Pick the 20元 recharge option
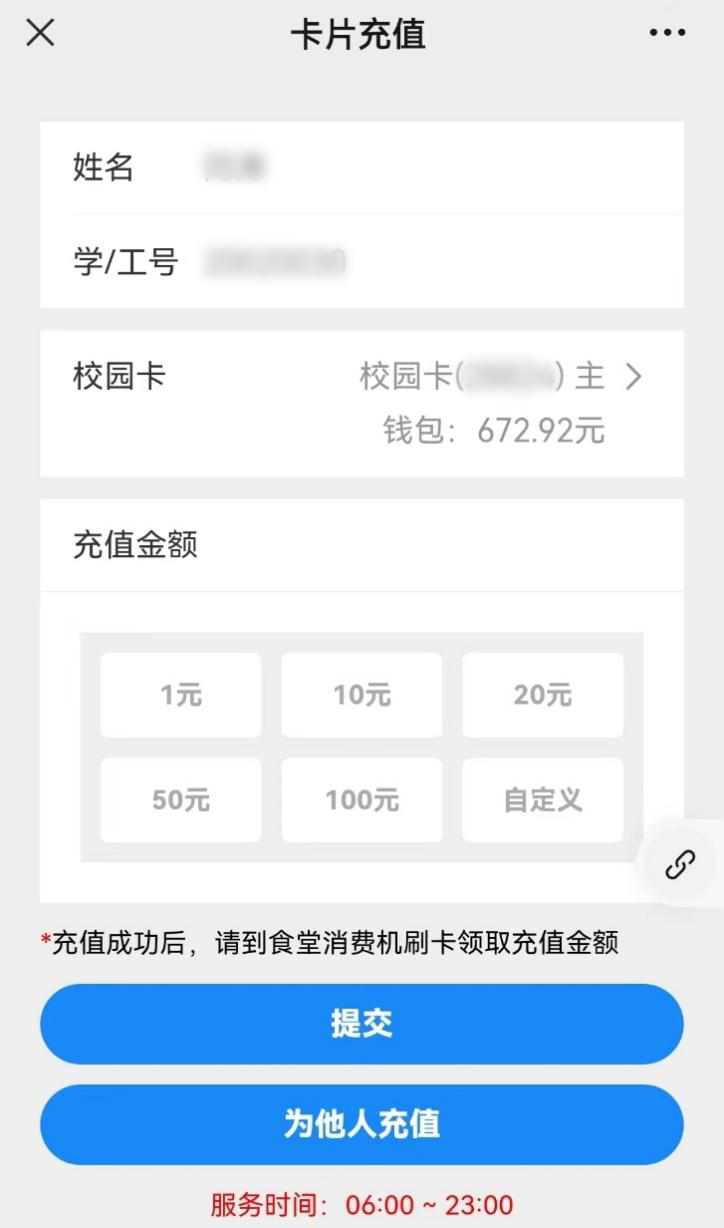724x1228 pixels. pyautogui.click(x=543, y=695)
